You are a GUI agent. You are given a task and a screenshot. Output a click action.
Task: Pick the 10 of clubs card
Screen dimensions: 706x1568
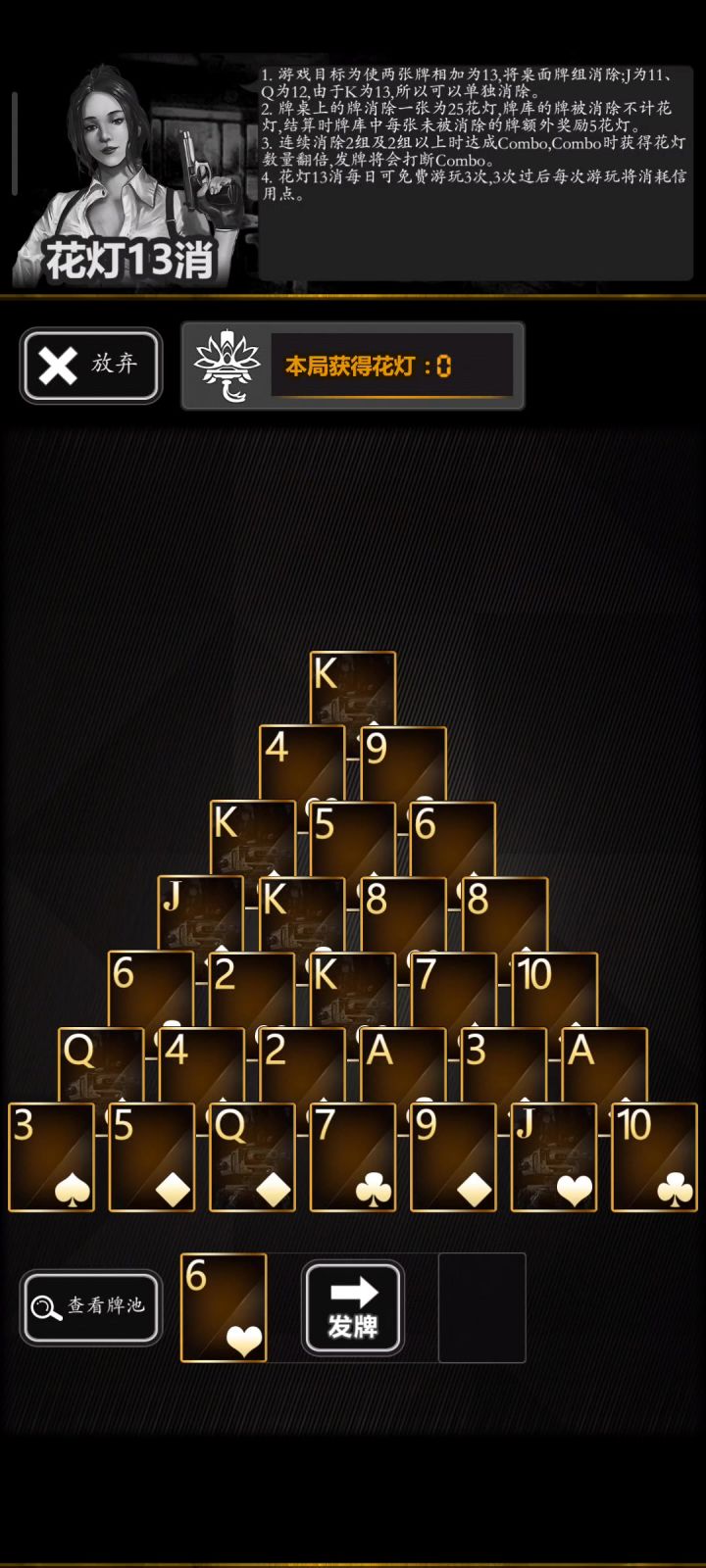click(654, 1157)
